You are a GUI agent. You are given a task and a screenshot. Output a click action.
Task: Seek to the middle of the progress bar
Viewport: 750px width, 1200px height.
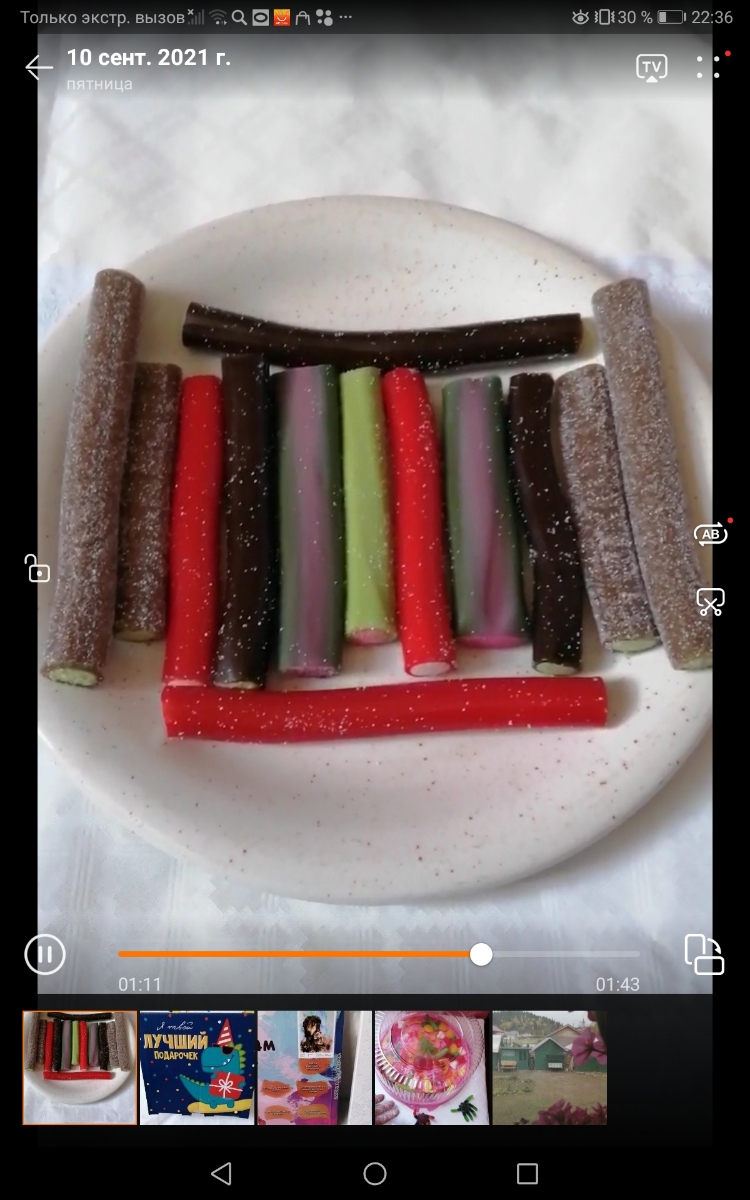click(379, 954)
